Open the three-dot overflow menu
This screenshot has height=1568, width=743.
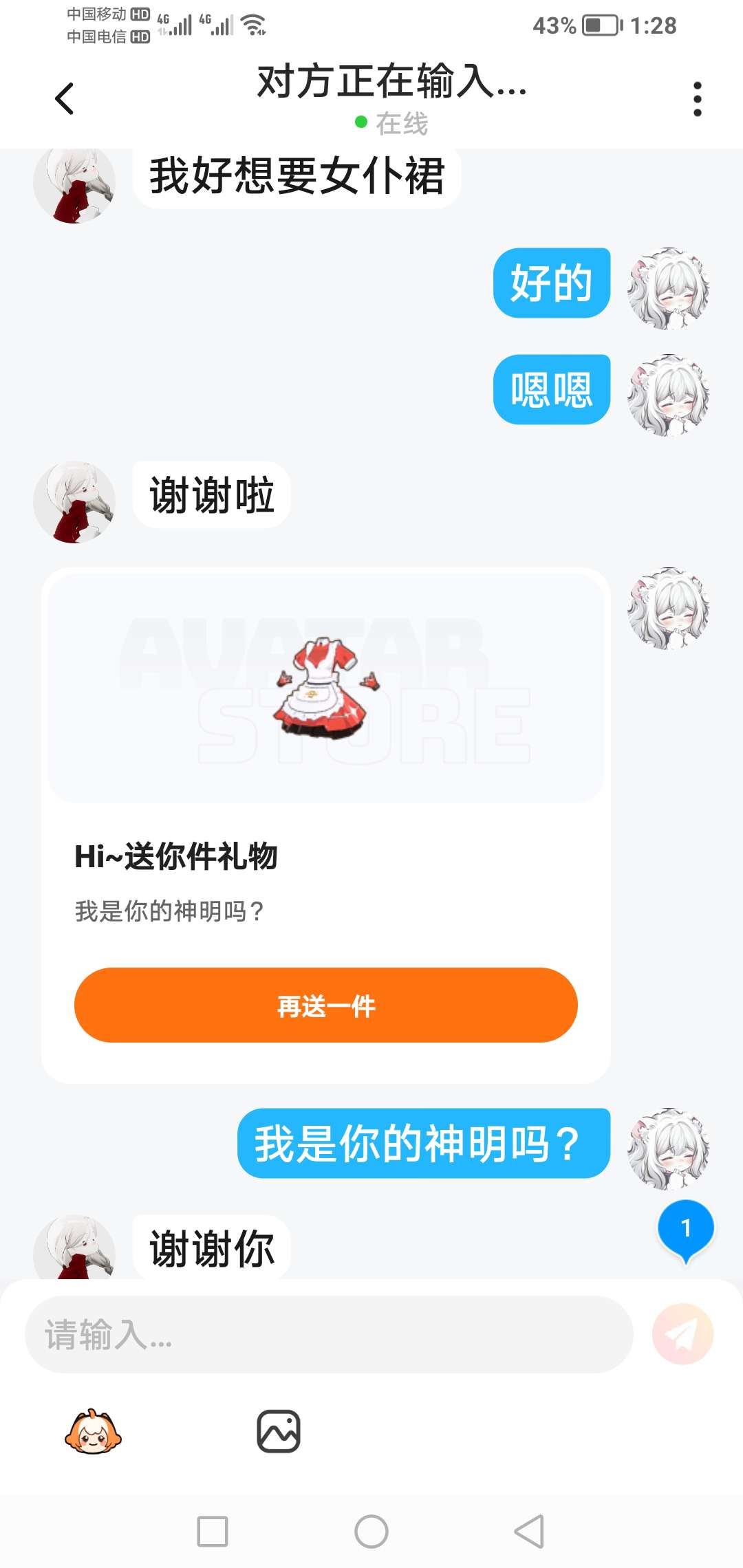tap(698, 99)
